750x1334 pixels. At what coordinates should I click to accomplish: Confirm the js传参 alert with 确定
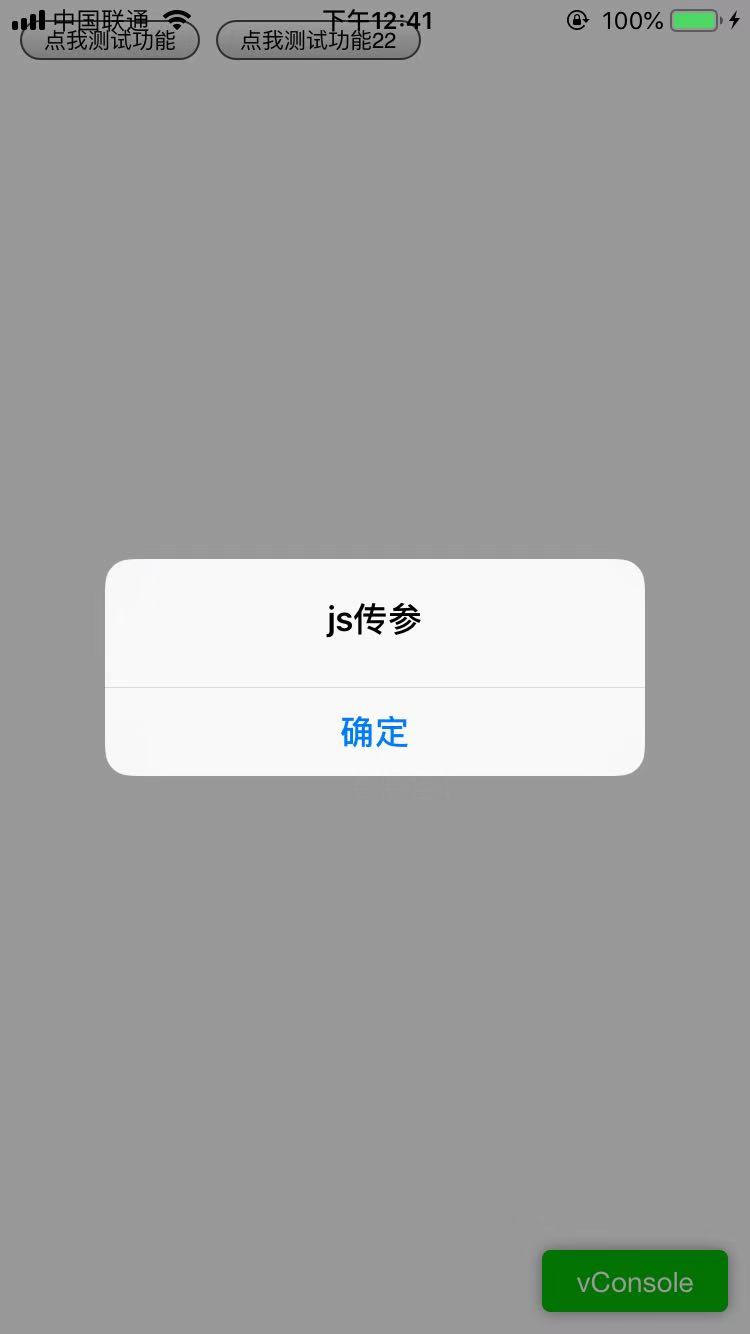pyautogui.click(x=374, y=732)
